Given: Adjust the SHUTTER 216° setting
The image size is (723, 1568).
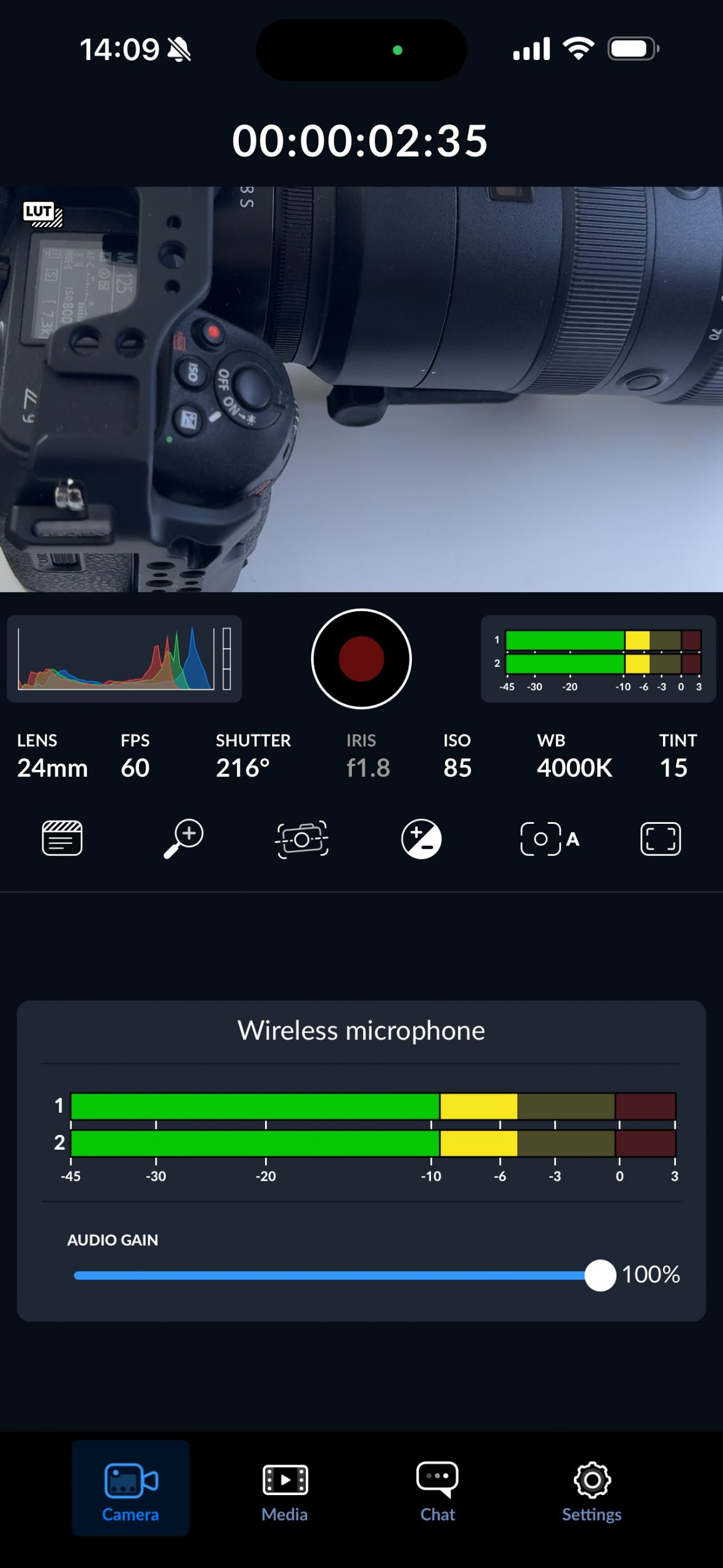Looking at the screenshot, I should point(253,756).
